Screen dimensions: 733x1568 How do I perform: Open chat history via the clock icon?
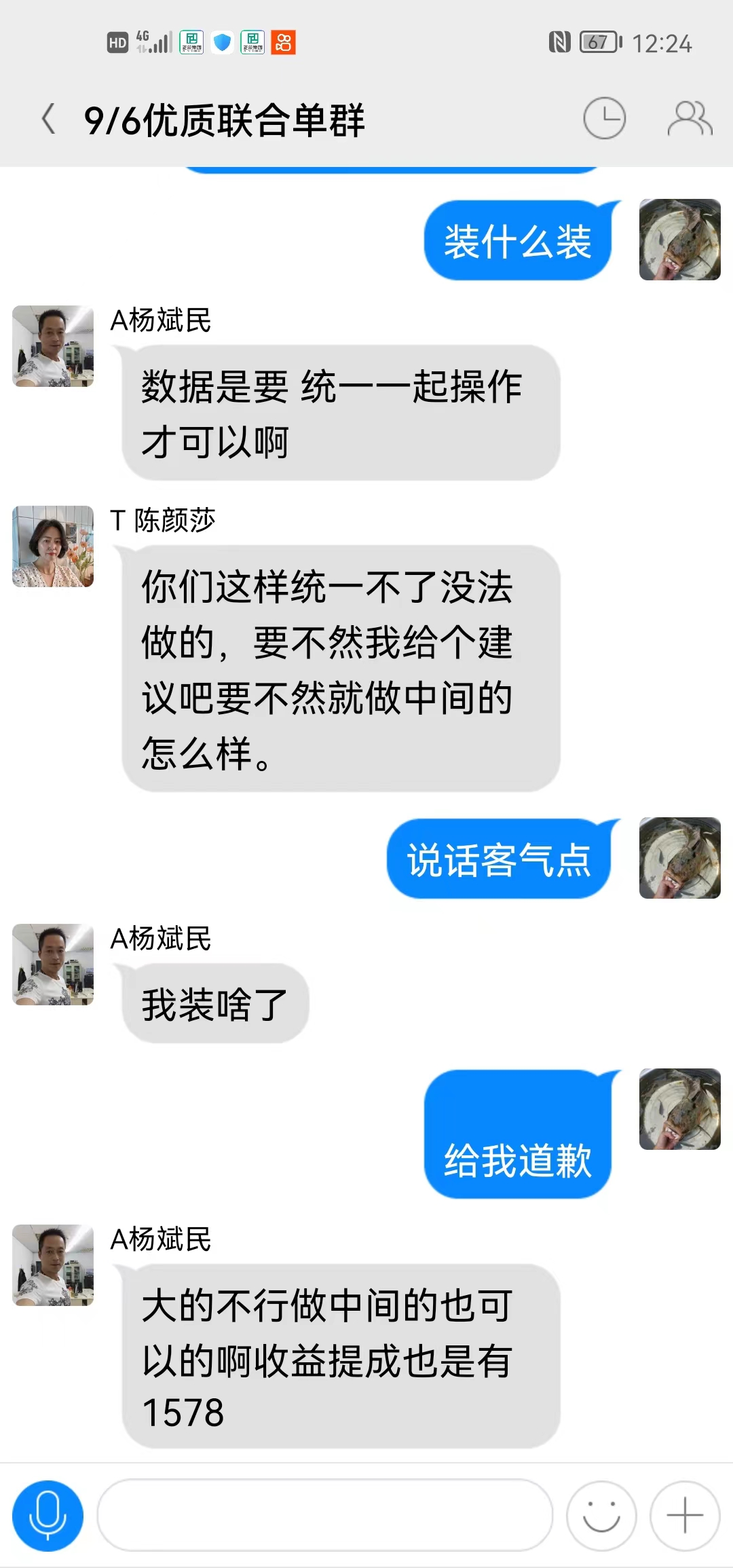click(606, 117)
